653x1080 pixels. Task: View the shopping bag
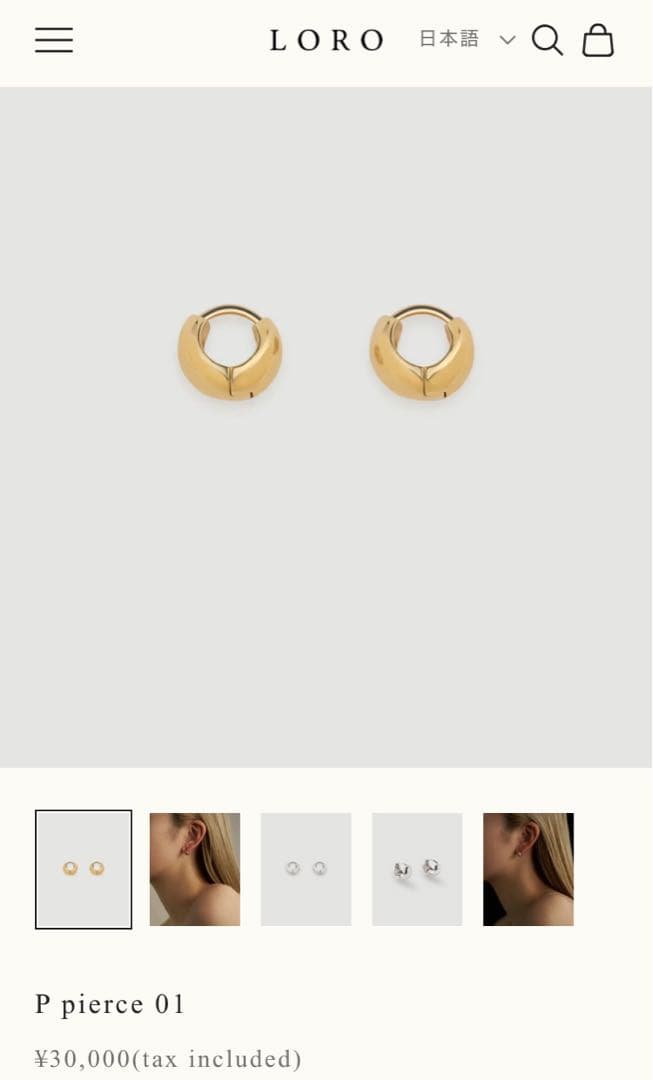598,40
